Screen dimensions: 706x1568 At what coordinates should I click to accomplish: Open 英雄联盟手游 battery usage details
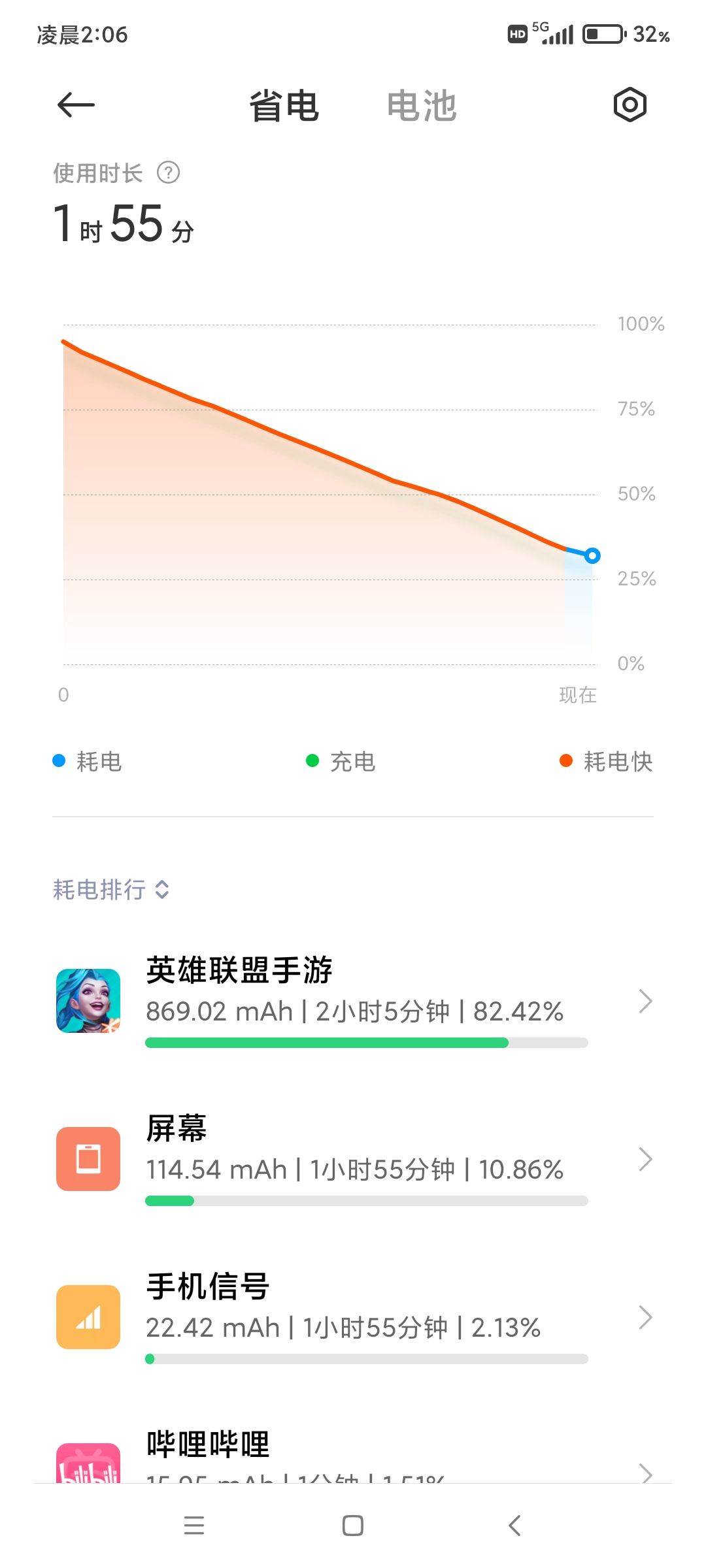[353, 1001]
